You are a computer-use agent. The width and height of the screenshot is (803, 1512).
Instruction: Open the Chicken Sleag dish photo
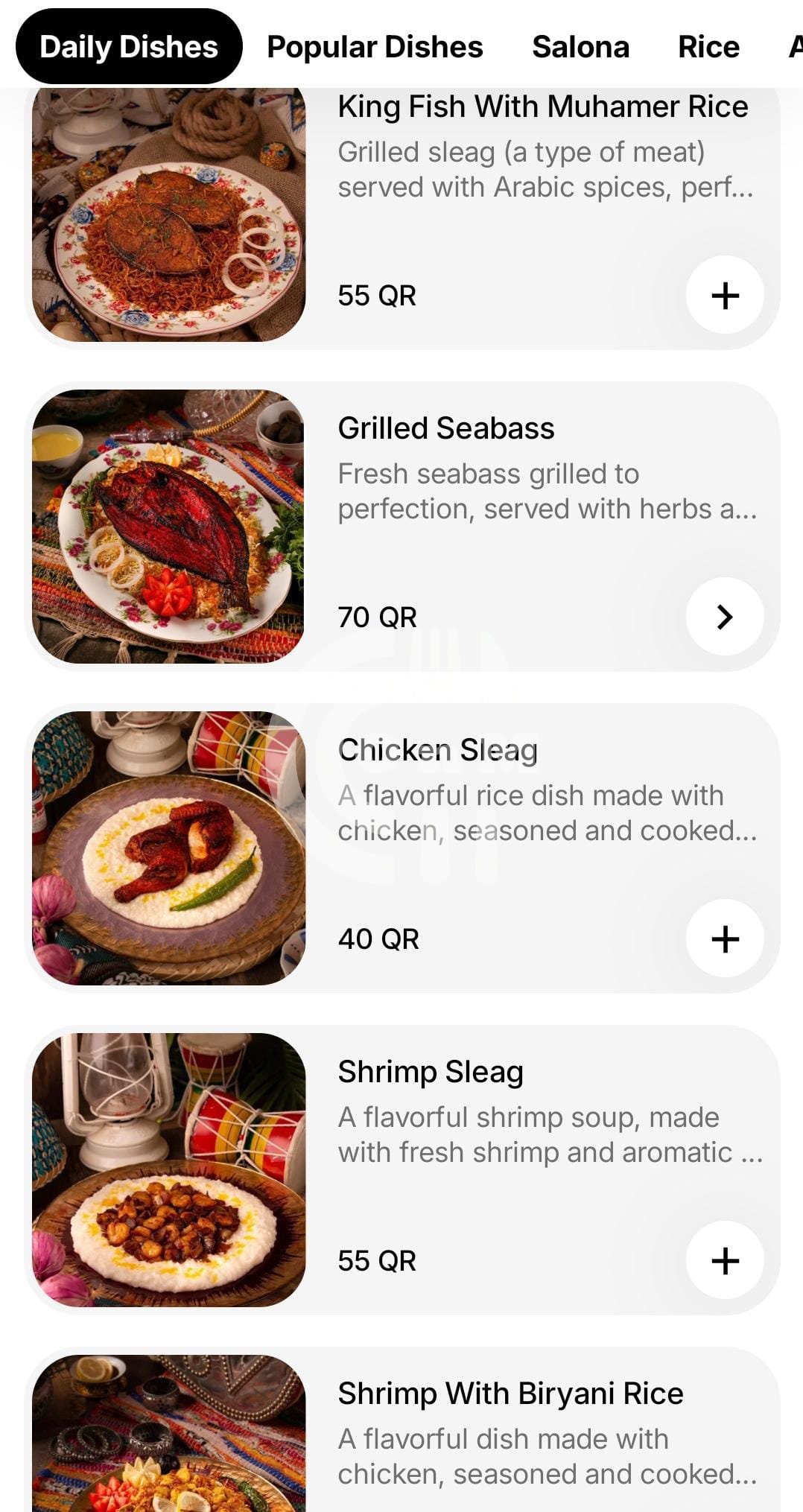click(x=169, y=848)
